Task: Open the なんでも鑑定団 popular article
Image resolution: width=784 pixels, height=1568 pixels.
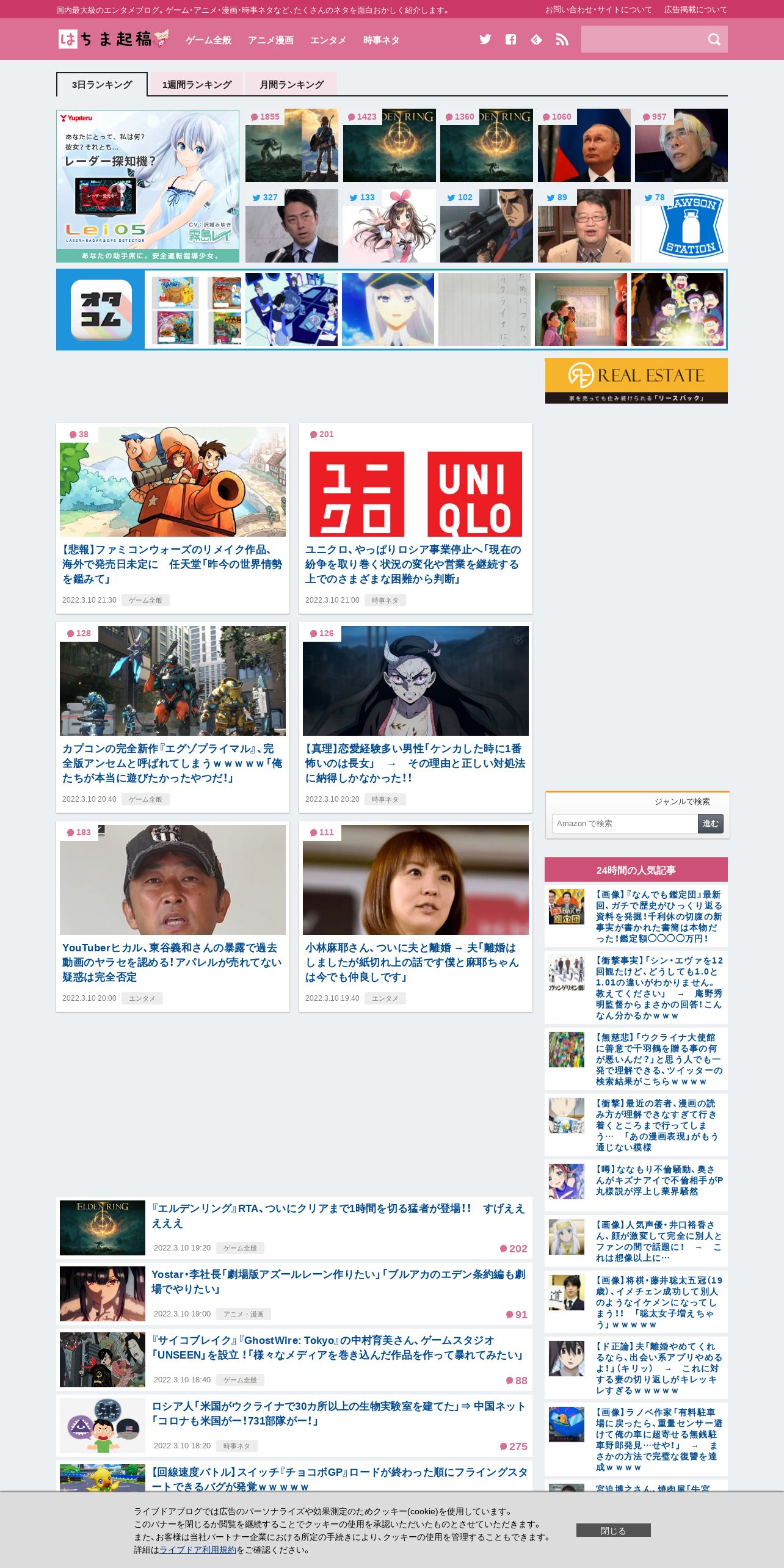Action: click(x=636, y=916)
